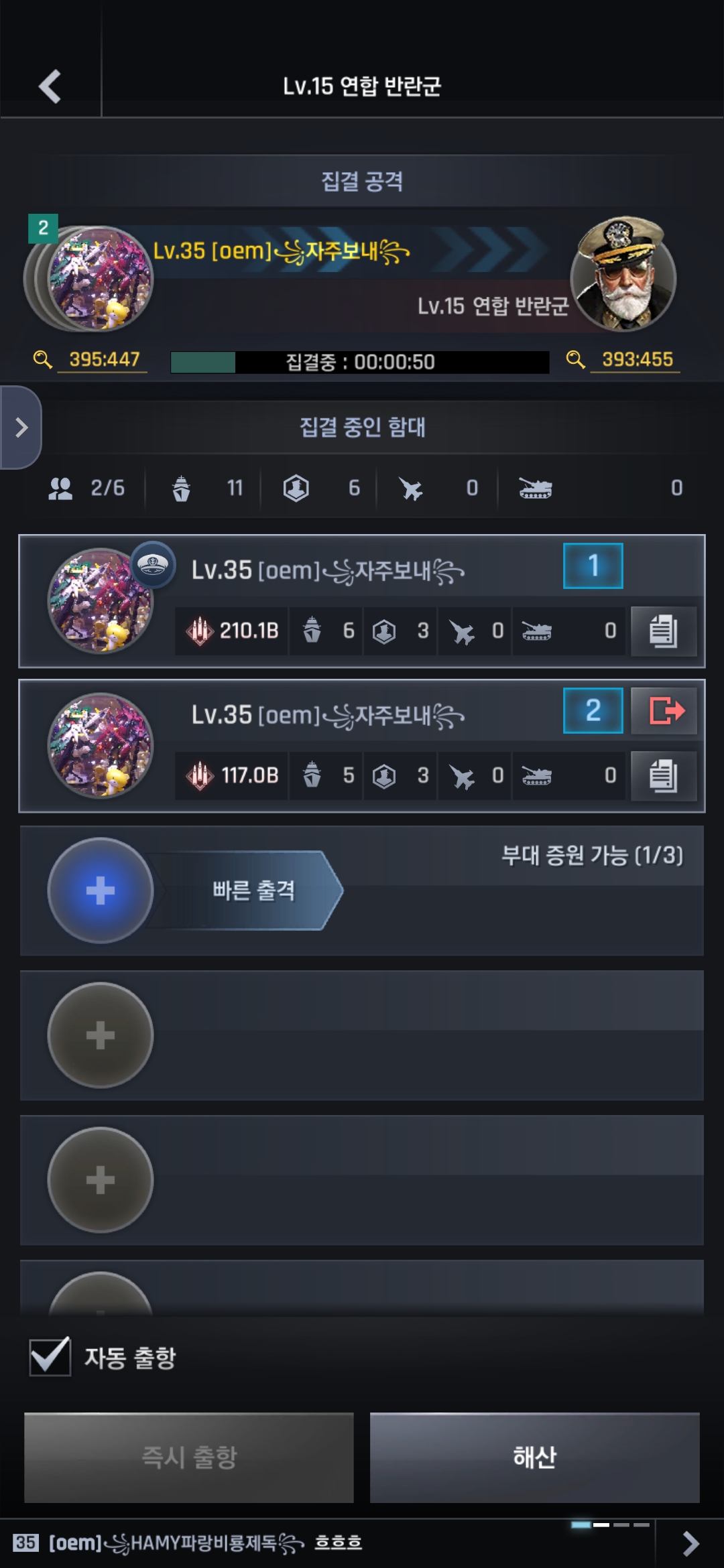
Task: Expand the left side panel arrow
Action: point(21,428)
